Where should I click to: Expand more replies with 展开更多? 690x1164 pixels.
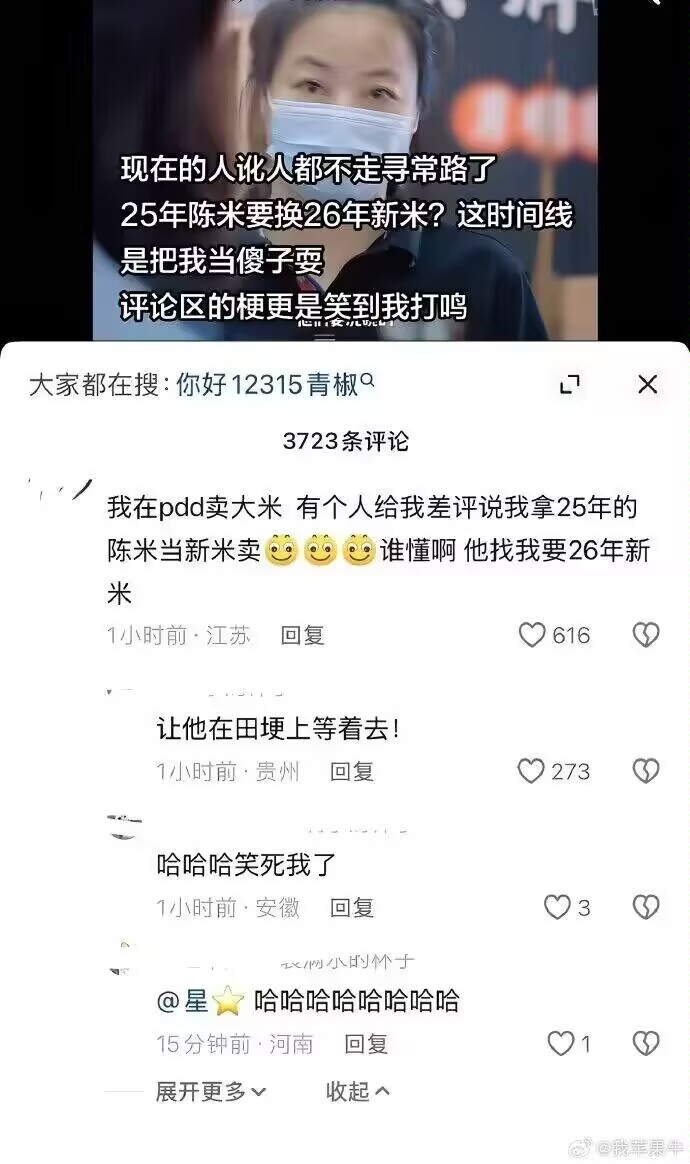point(211,1091)
